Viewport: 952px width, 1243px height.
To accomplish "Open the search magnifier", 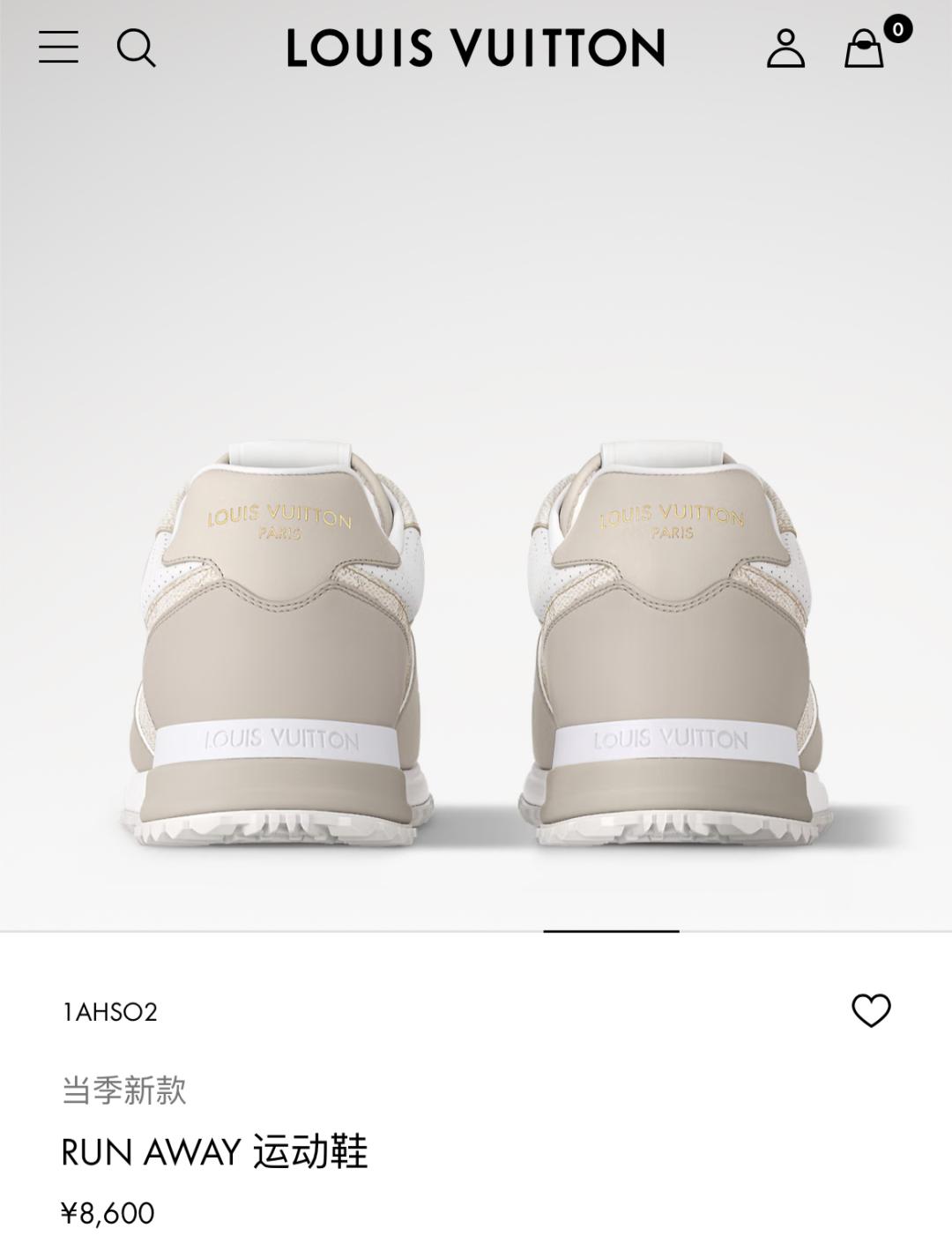I will point(136,48).
